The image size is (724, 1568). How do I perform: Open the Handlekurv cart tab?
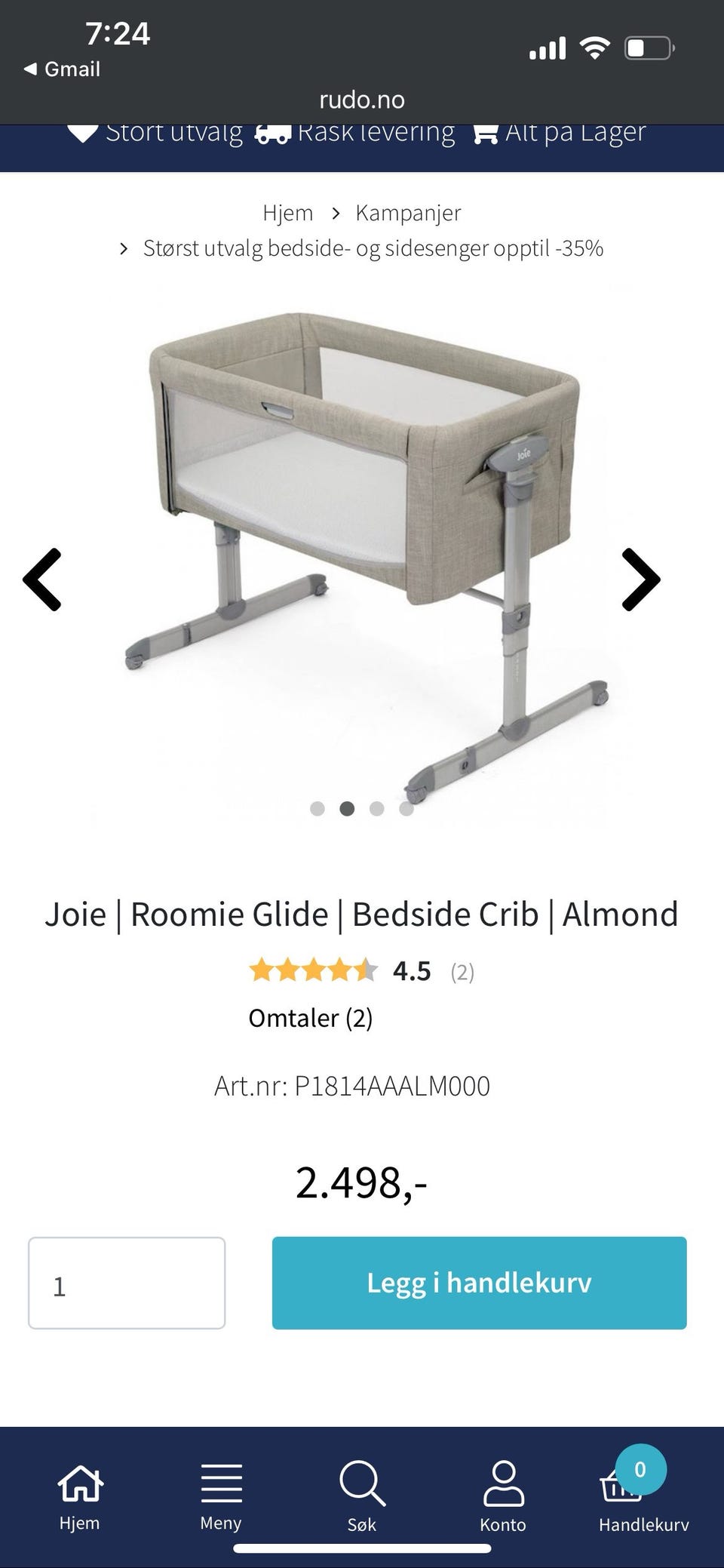643,1497
